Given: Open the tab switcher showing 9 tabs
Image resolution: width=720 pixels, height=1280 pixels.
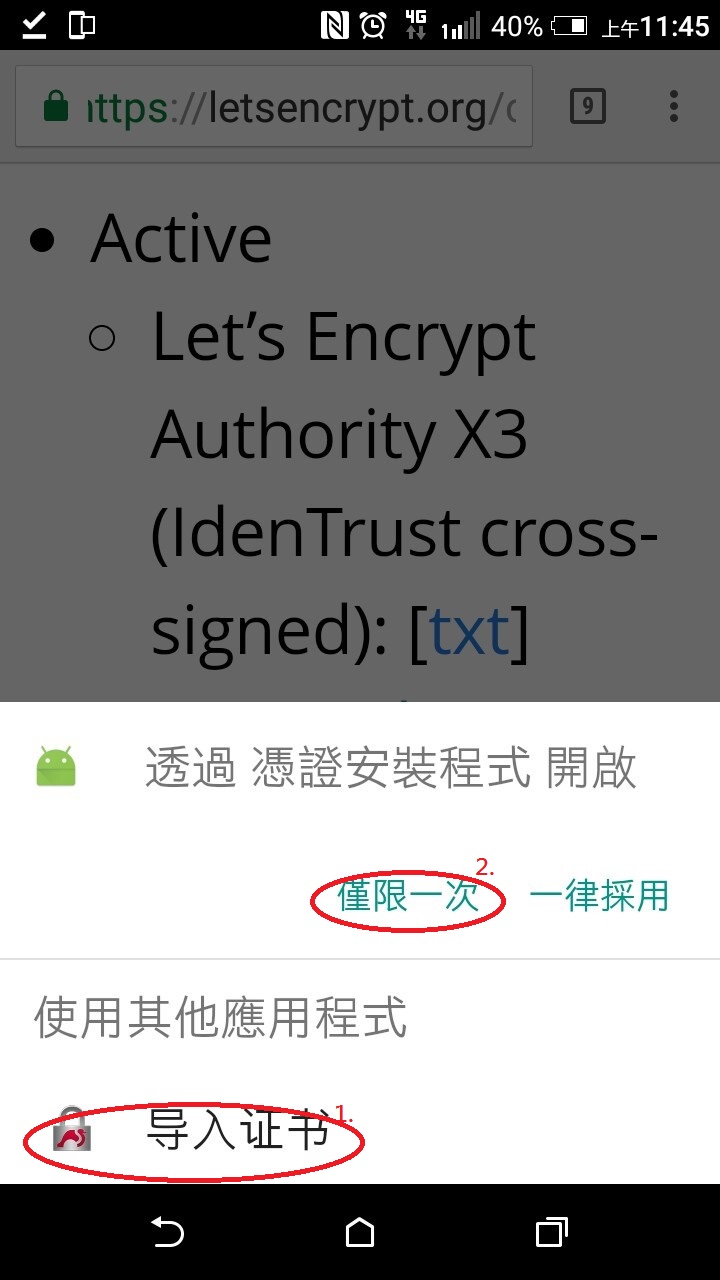Looking at the screenshot, I should pyautogui.click(x=588, y=106).
